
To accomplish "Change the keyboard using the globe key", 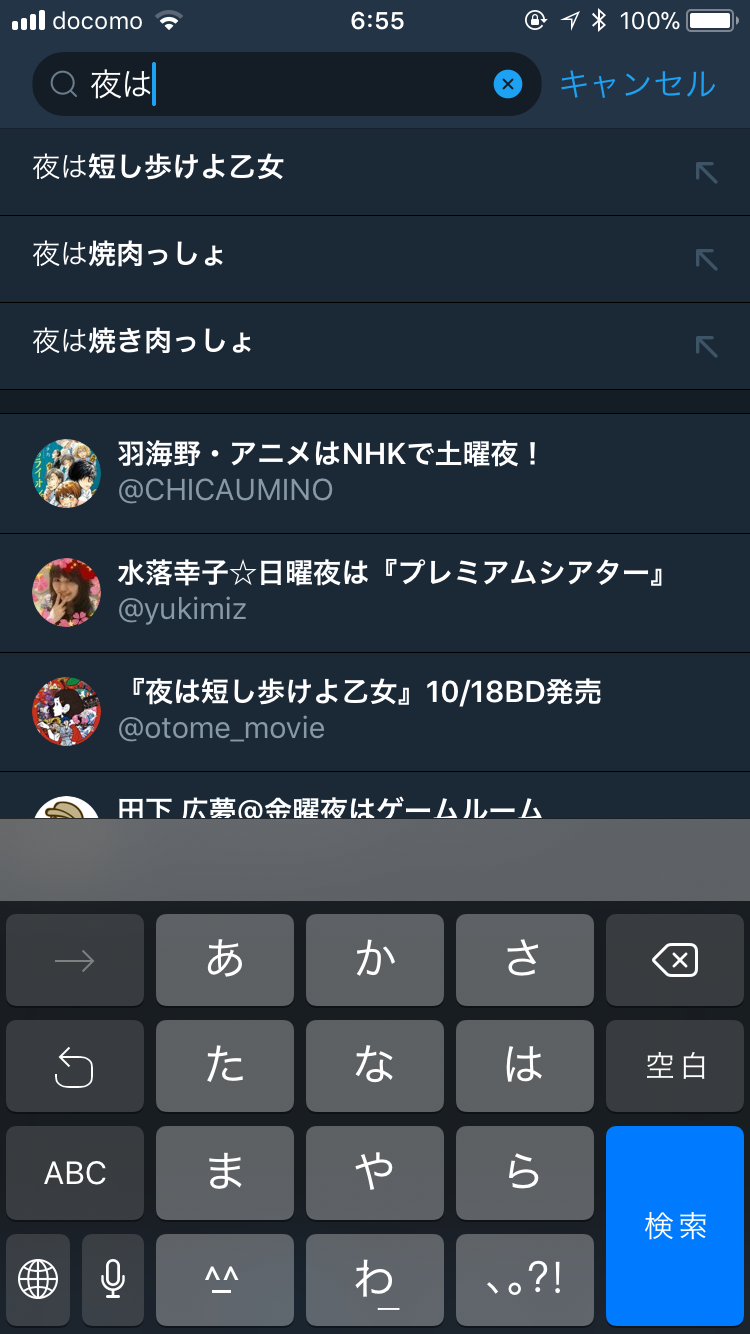I will tap(39, 1279).
